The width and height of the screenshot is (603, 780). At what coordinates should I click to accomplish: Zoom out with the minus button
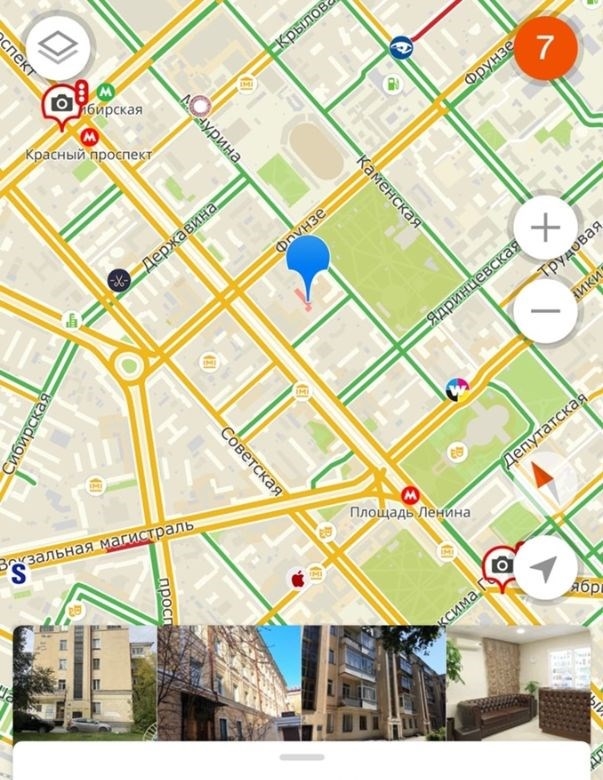(545, 310)
